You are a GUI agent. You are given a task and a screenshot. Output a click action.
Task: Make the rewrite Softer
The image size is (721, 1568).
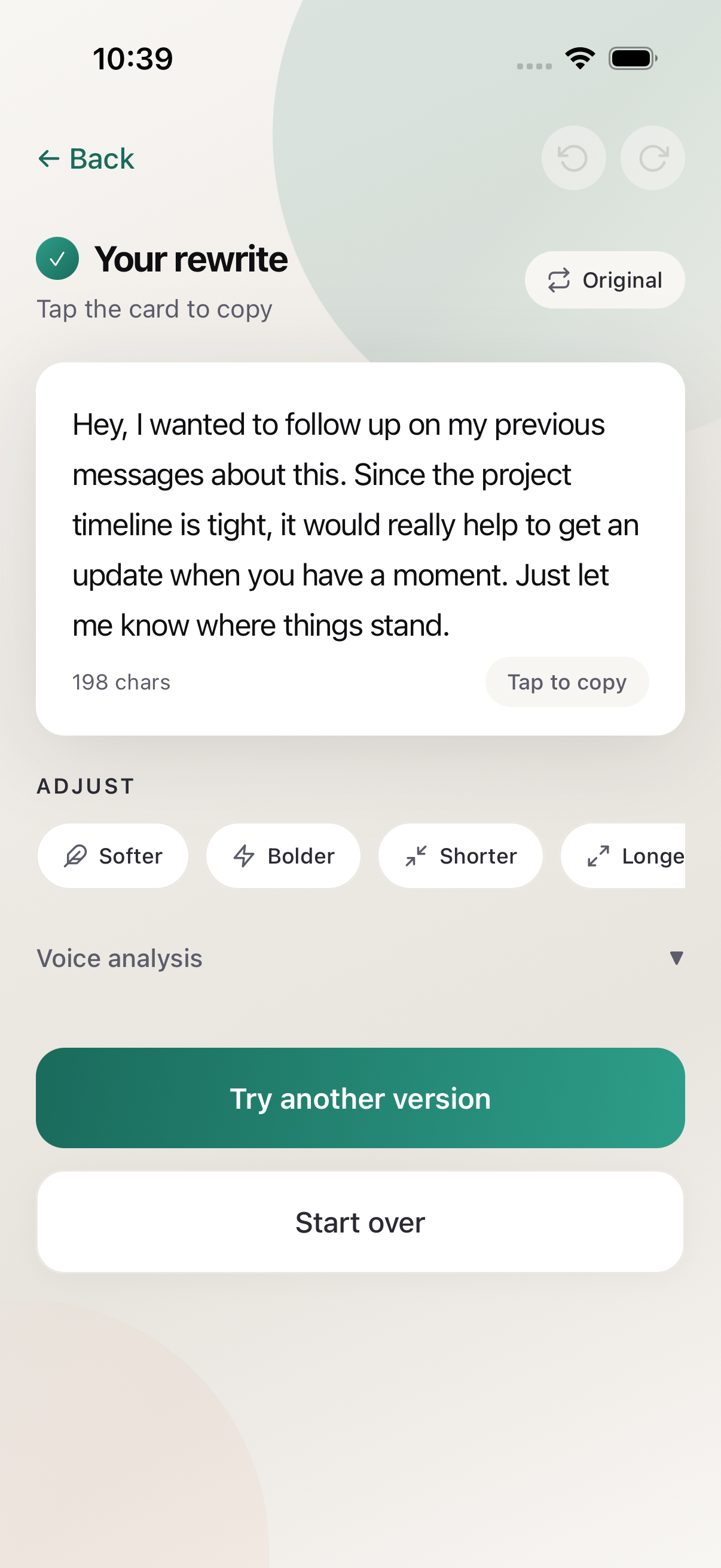tap(113, 856)
